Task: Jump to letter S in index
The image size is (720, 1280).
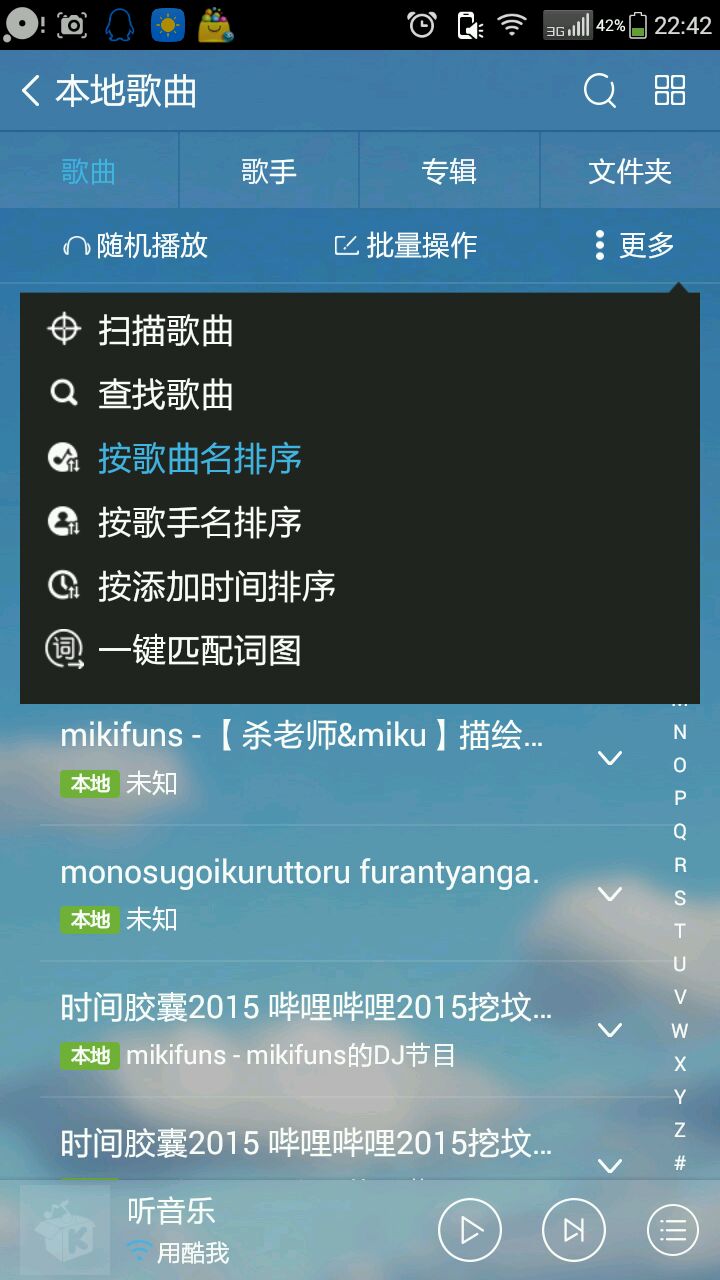Action: point(680,898)
